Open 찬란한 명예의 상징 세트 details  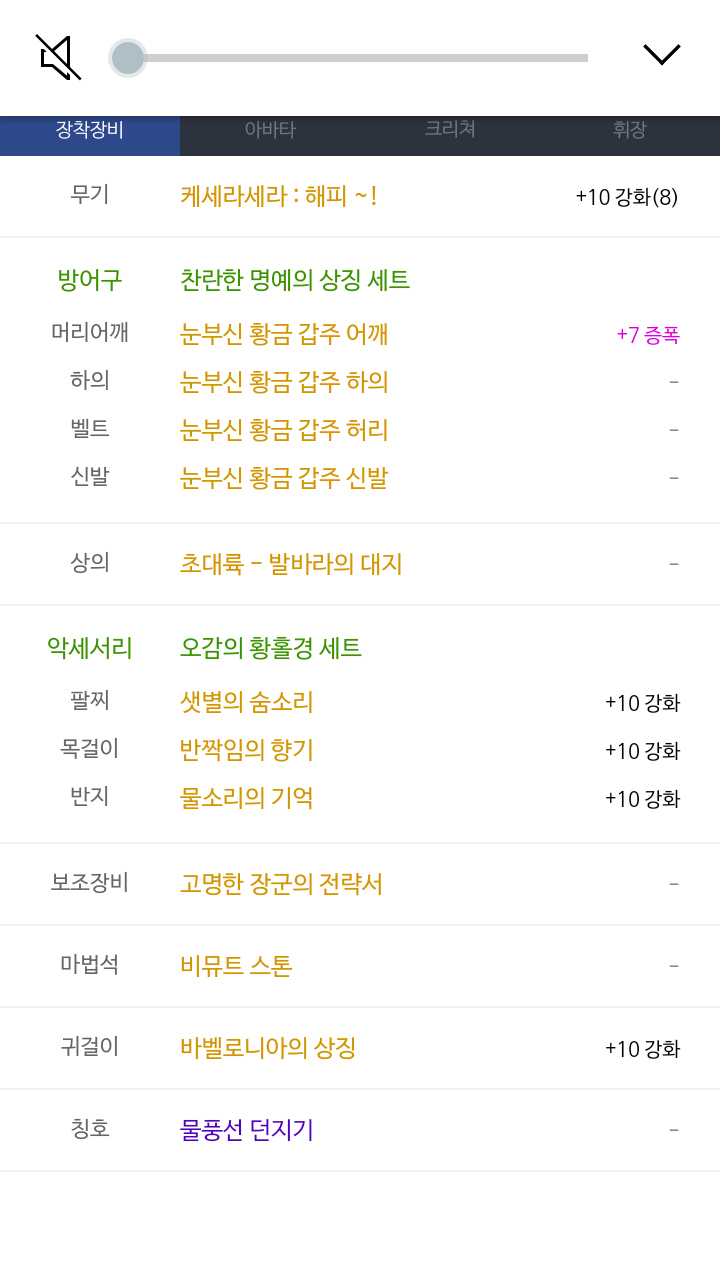[295, 280]
